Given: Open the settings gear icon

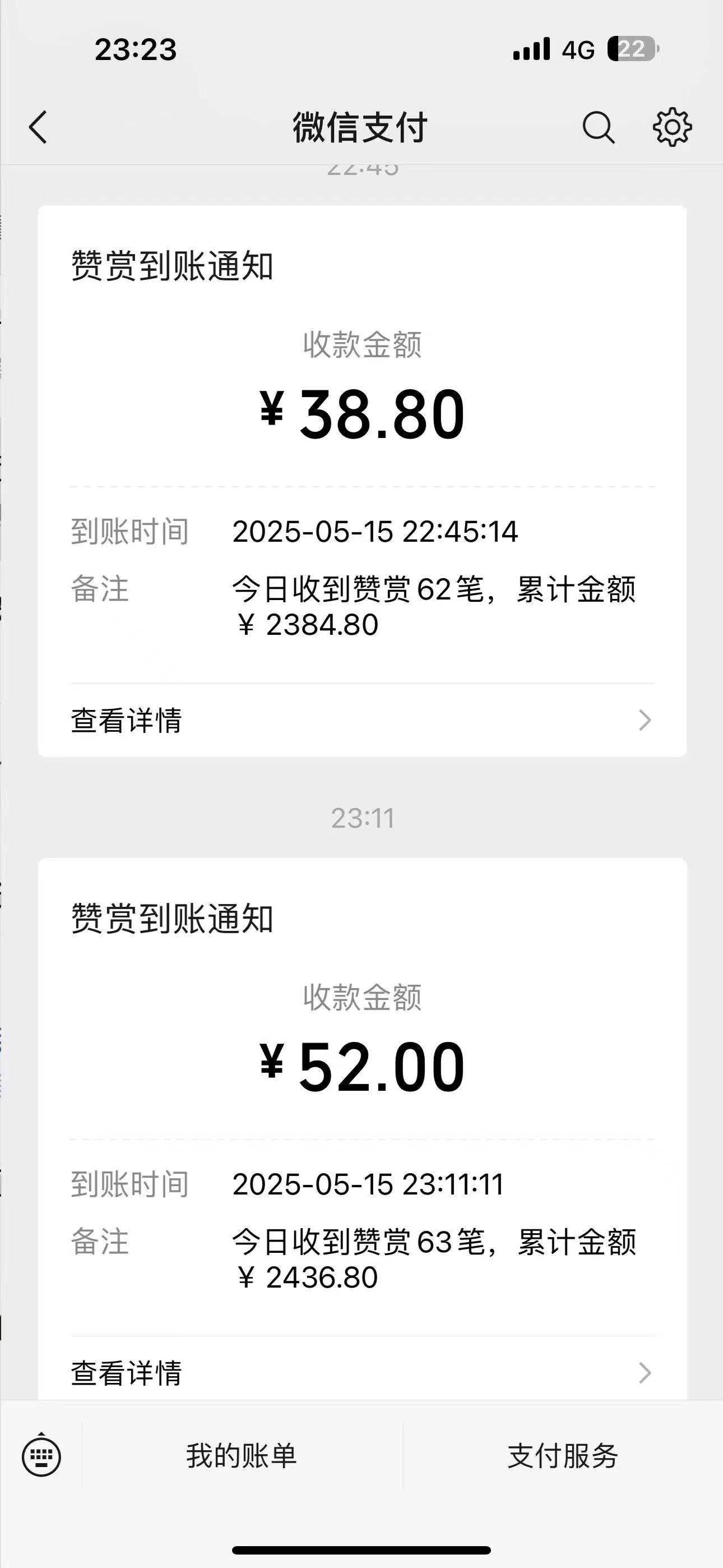Looking at the screenshot, I should 672,127.
